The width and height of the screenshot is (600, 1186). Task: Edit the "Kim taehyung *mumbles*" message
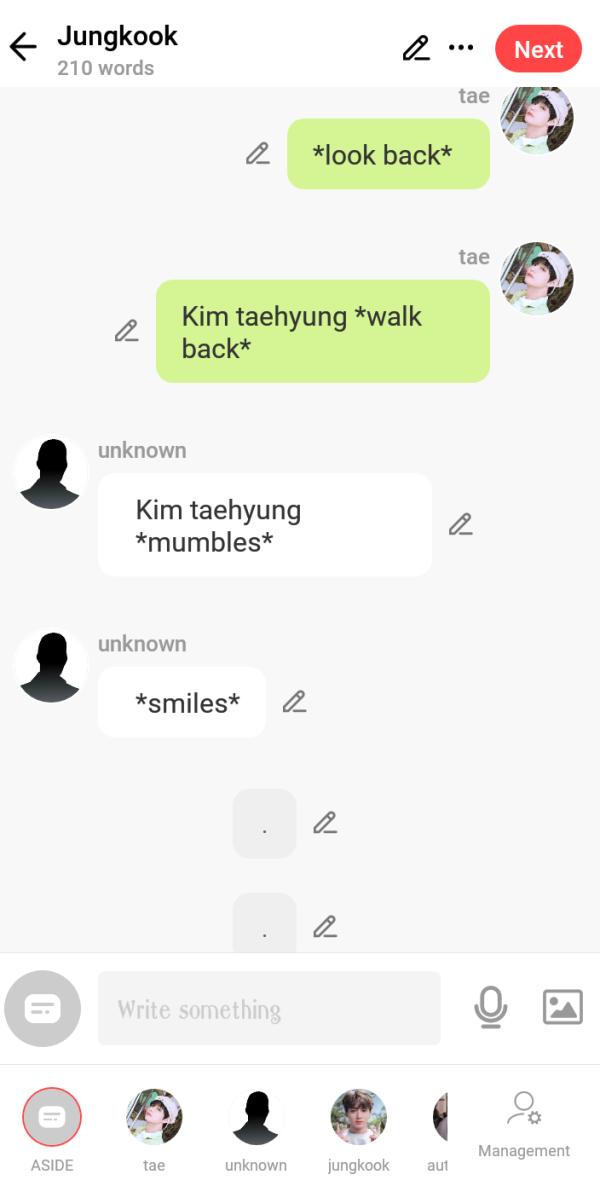(460, 524)
